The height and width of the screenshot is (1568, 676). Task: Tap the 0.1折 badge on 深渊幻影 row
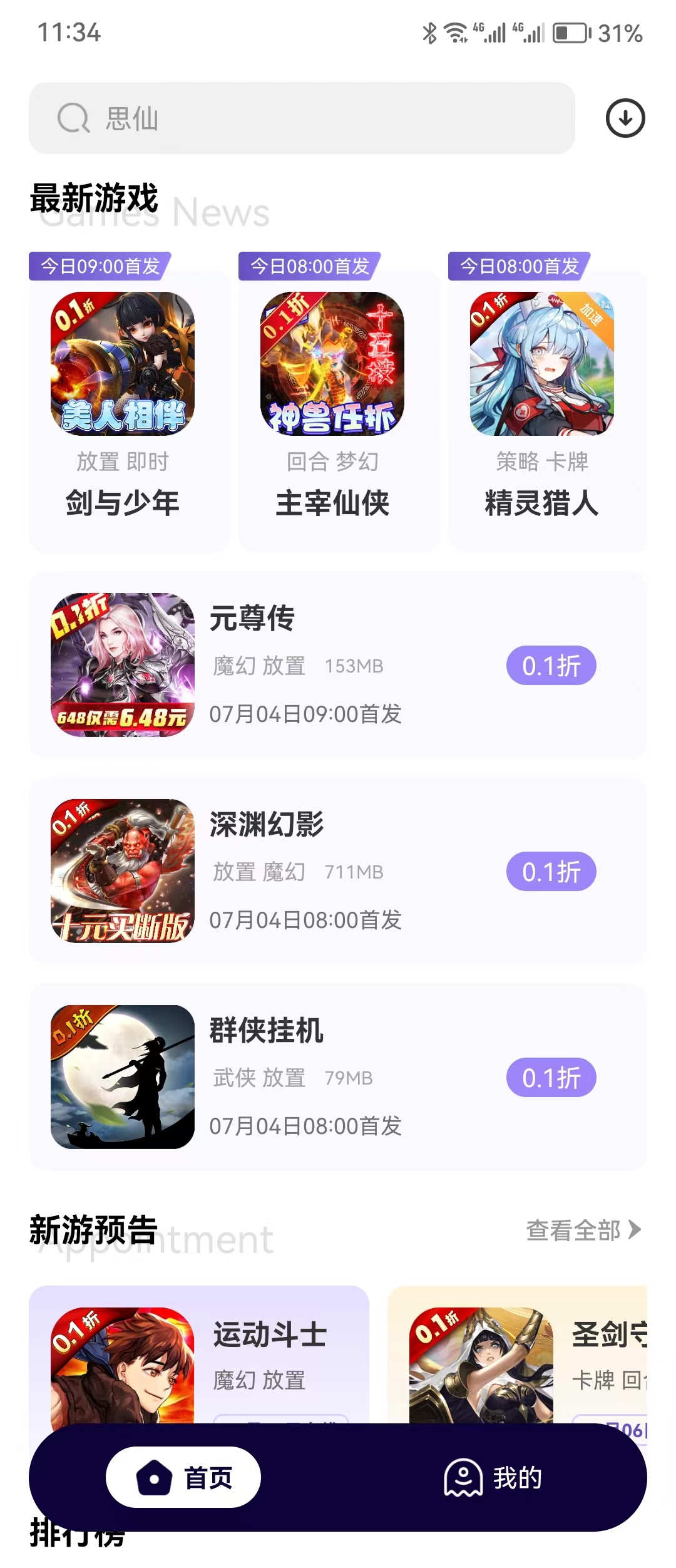[x=550, y=871]
